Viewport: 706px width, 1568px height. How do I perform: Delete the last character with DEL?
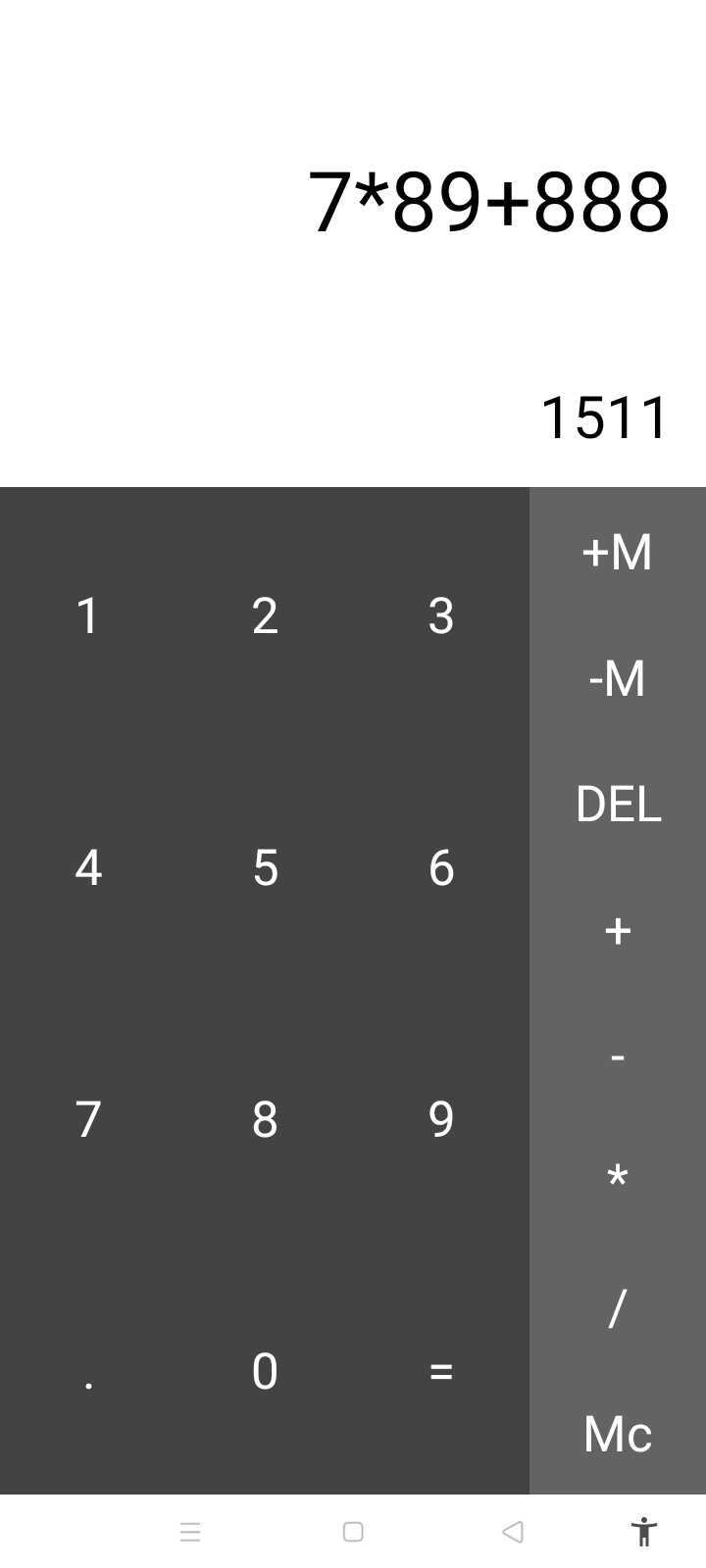(617, 804)
